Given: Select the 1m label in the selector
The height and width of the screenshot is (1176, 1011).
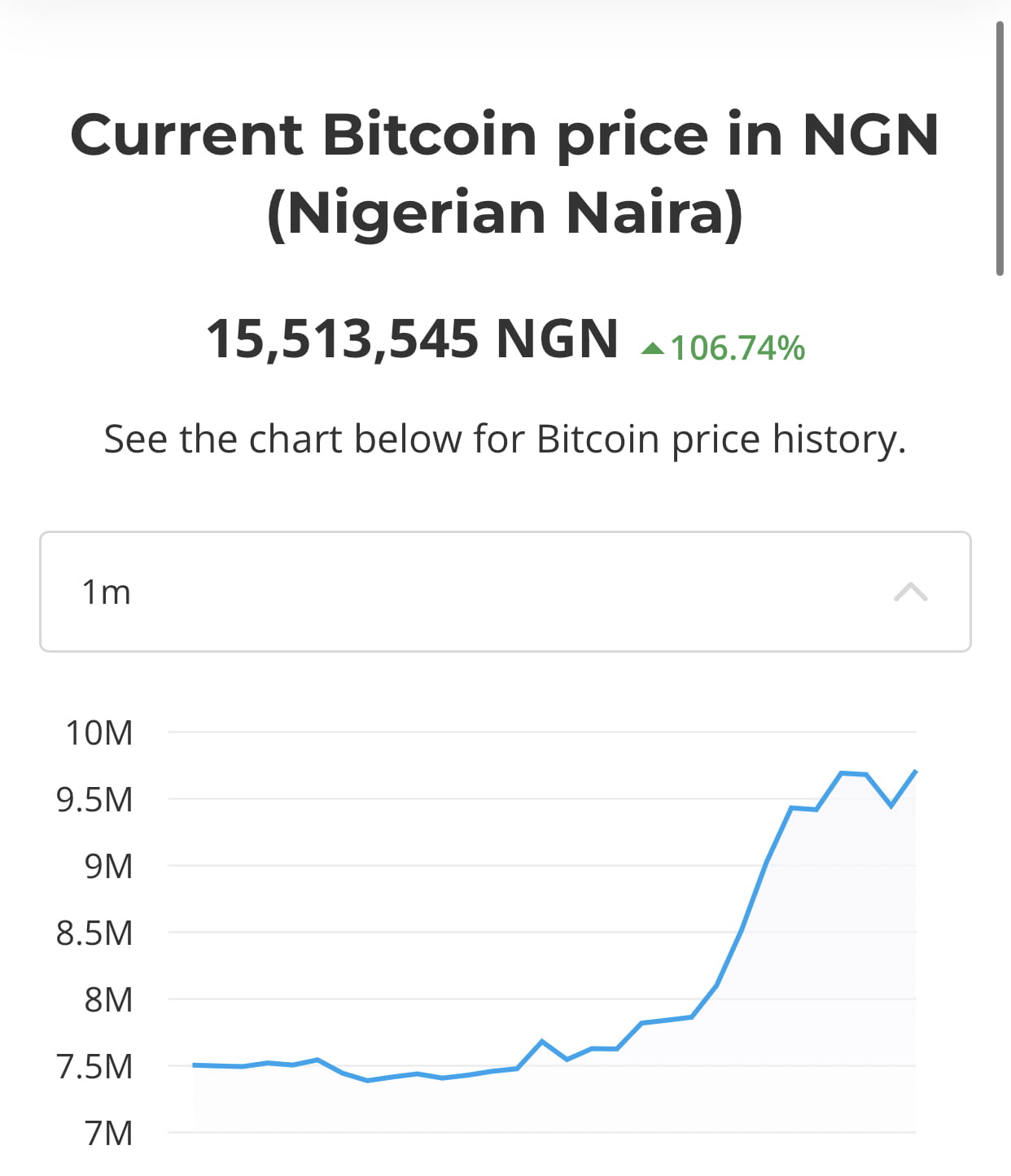Looking at the screenshot, I should point(105,592).
